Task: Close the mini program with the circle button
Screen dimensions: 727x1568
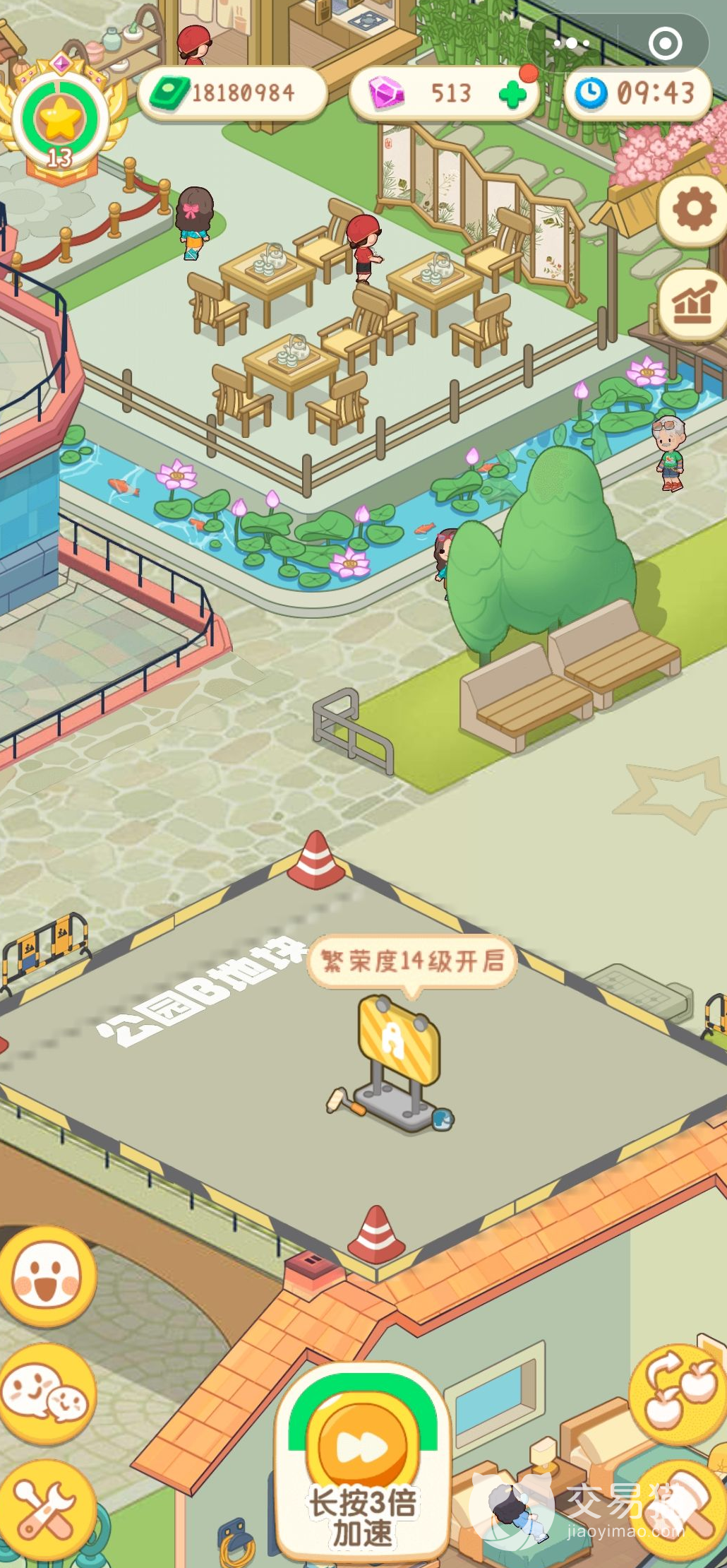Action: 665,43
